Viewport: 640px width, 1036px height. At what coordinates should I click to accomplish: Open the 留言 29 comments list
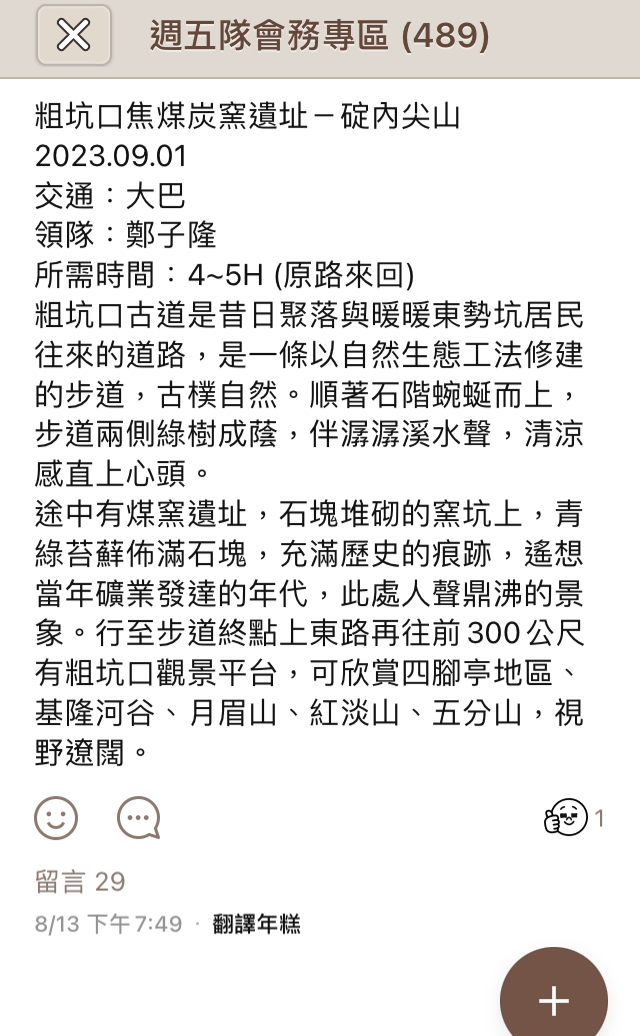tap(80, 881)
